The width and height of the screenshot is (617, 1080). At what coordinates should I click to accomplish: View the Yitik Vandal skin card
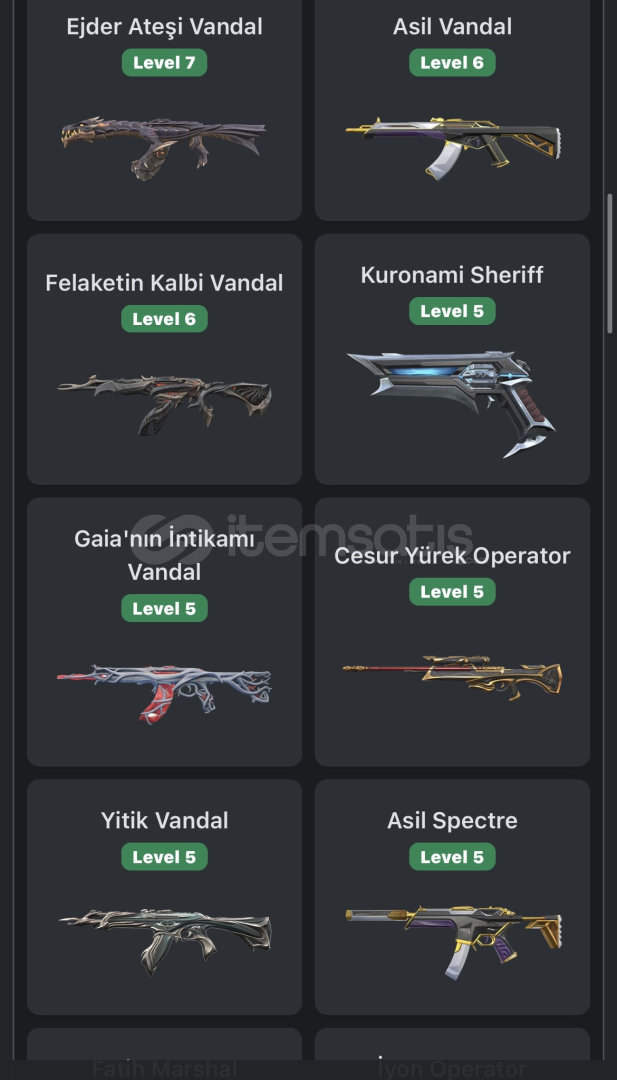(x=164, y=897)
